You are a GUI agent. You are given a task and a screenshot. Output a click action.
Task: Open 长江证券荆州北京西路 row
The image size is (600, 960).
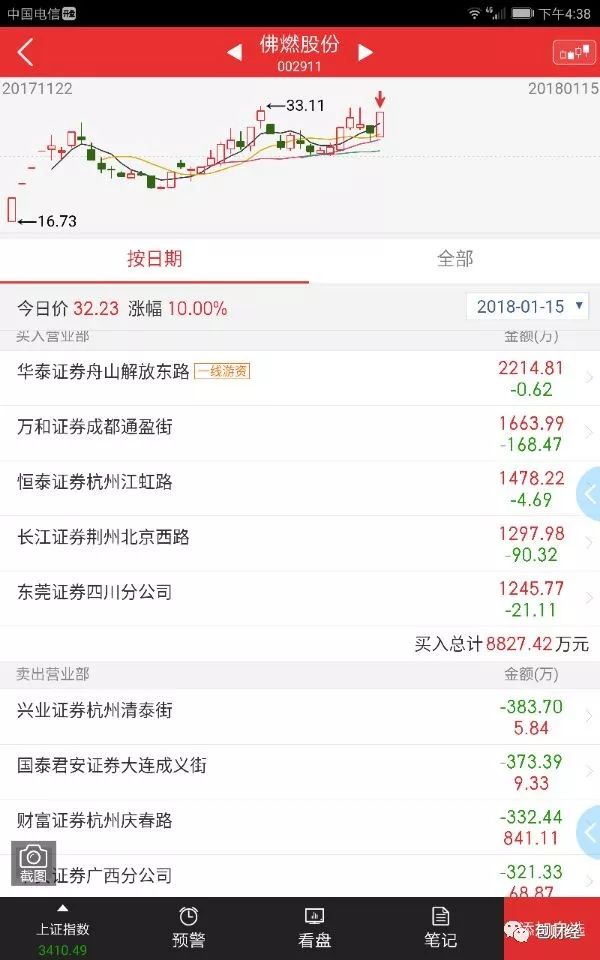click(x=300, y=543)
